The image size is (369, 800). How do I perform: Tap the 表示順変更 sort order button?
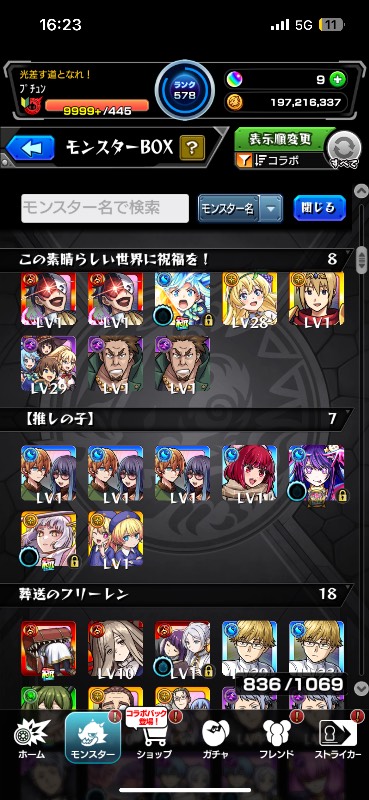click(x=280, y=139)
